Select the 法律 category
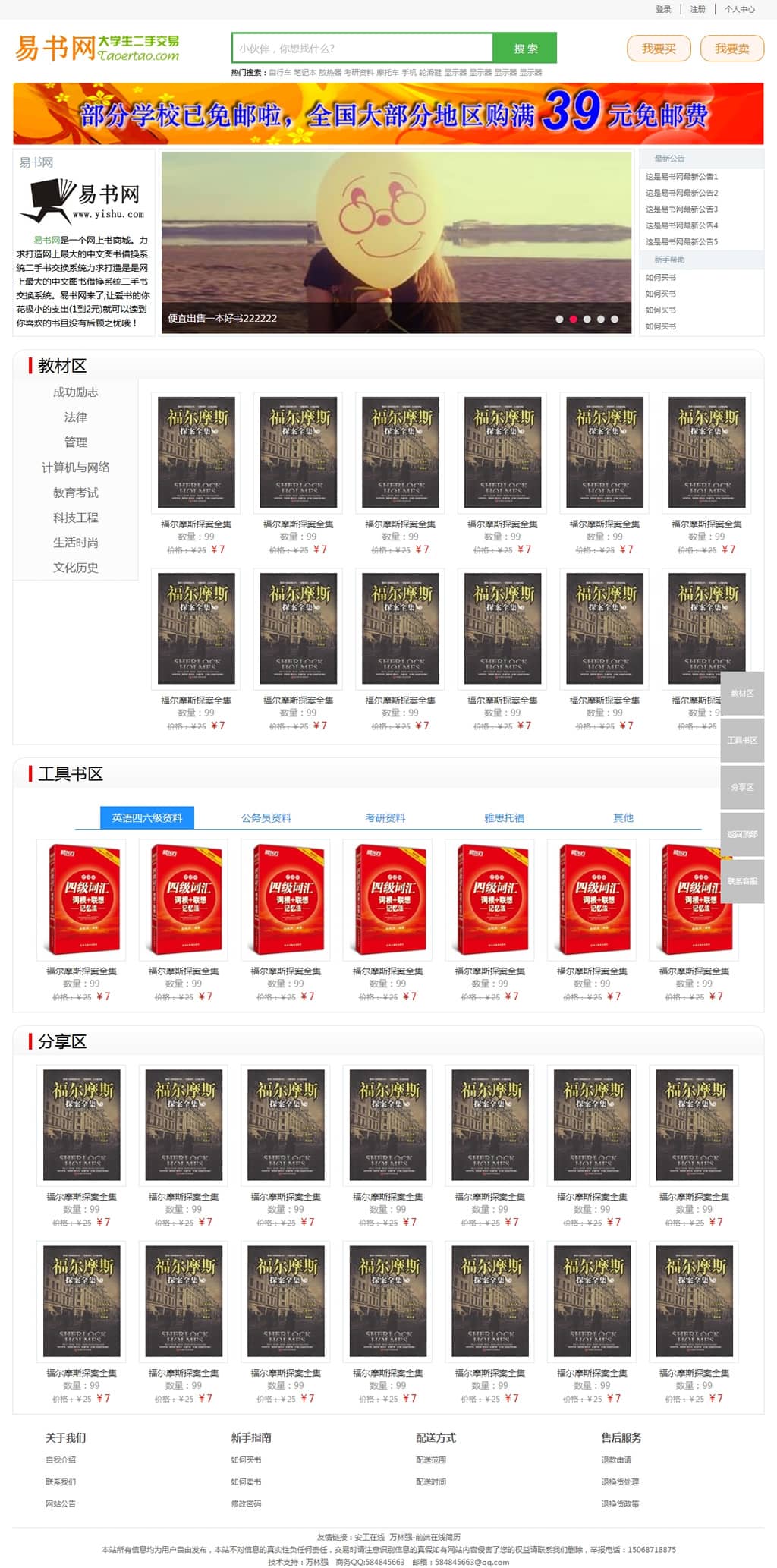Viewport: 777px width, 1568px height. pyautogui.click(x=75, y=417)
